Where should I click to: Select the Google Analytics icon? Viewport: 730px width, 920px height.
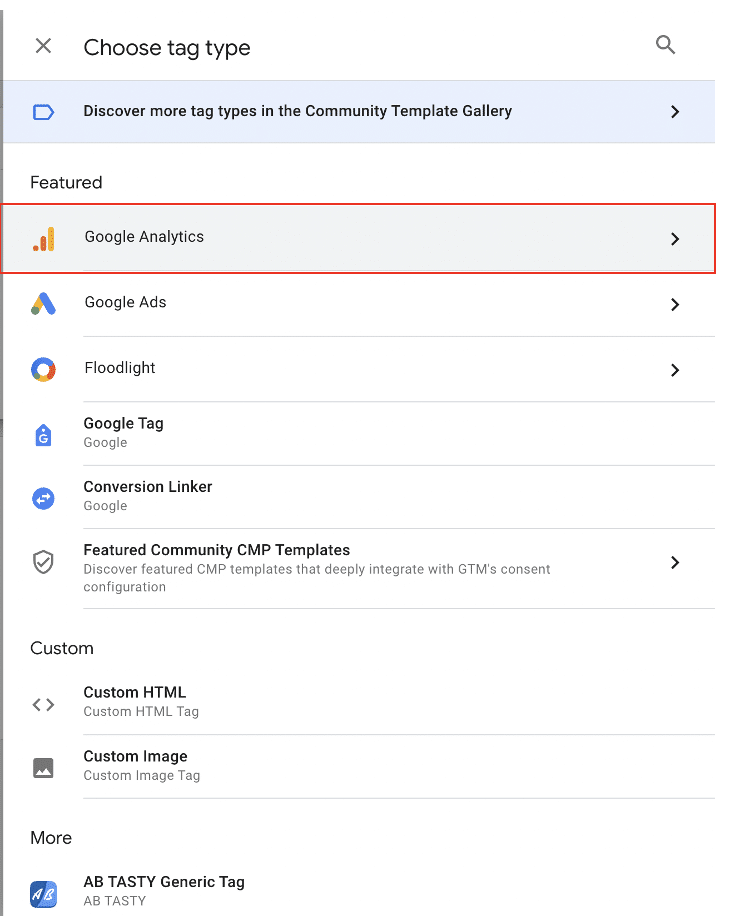(43, 238)
